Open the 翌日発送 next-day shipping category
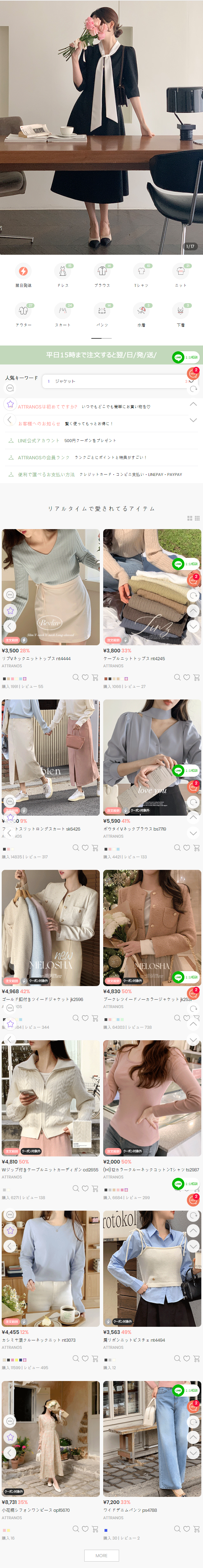 23,272
